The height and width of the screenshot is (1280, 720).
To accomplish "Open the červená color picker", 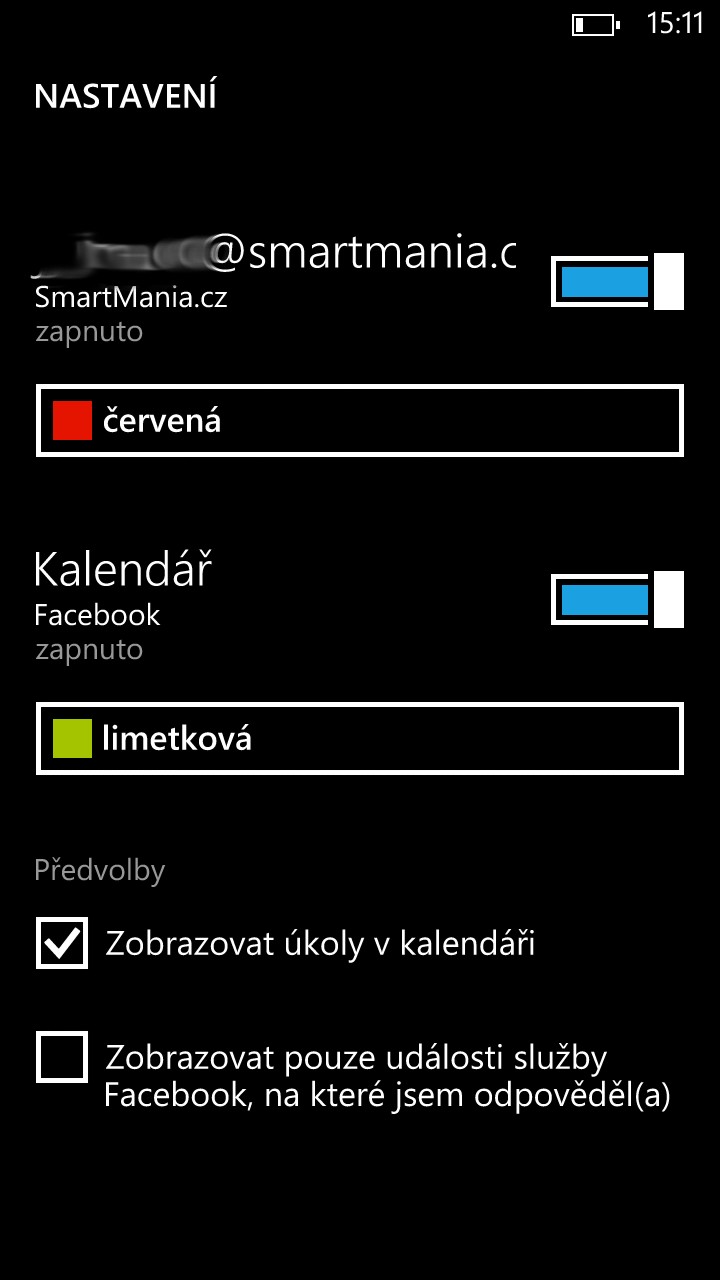I will coord(360,421).
